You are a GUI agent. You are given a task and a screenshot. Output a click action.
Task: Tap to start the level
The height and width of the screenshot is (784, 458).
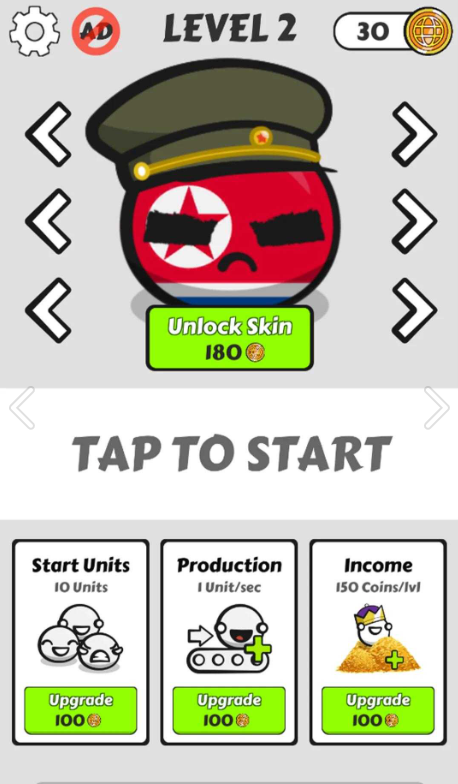232,453
